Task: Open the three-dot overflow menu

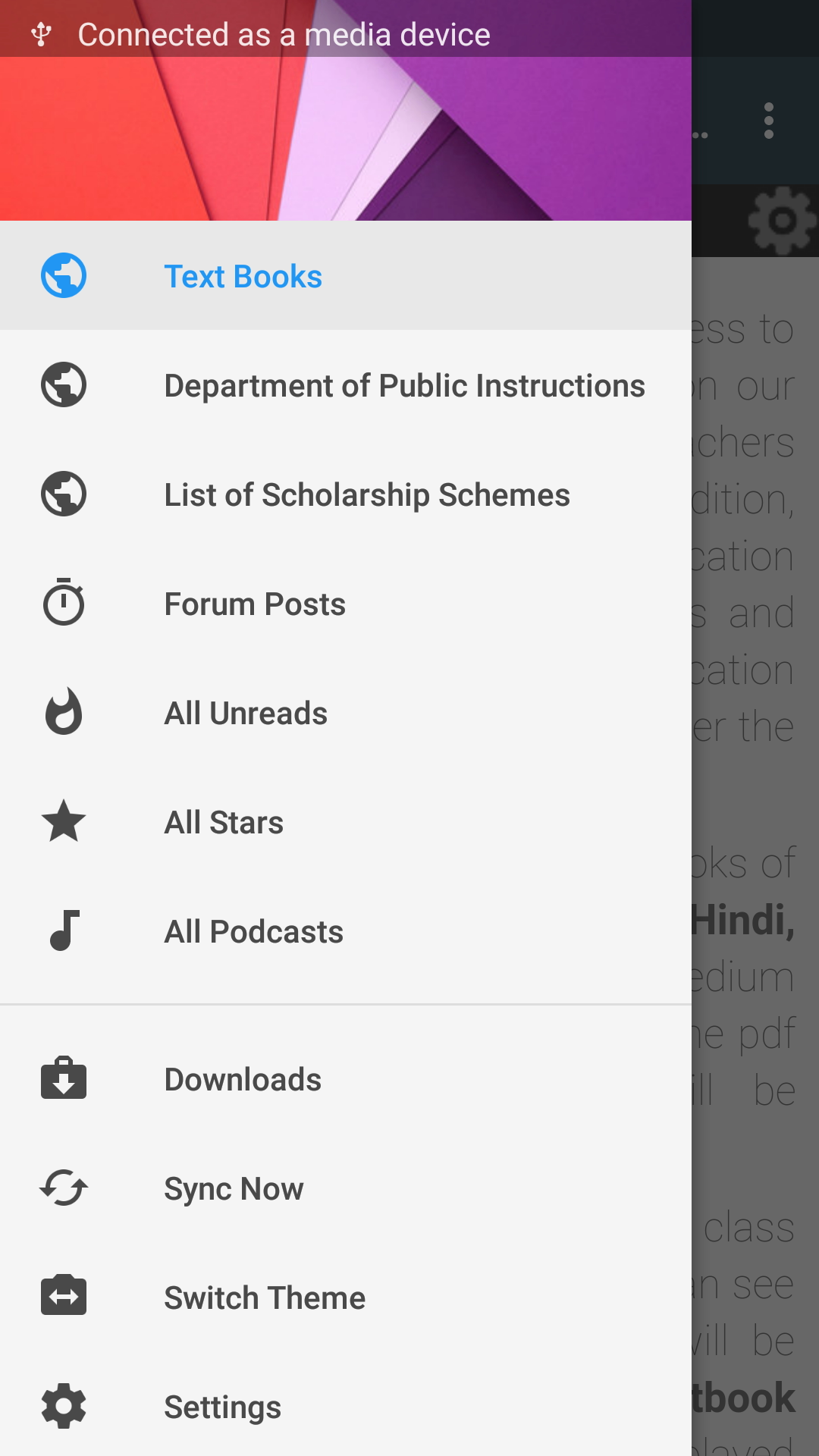Action: click(x=769, y=121)
